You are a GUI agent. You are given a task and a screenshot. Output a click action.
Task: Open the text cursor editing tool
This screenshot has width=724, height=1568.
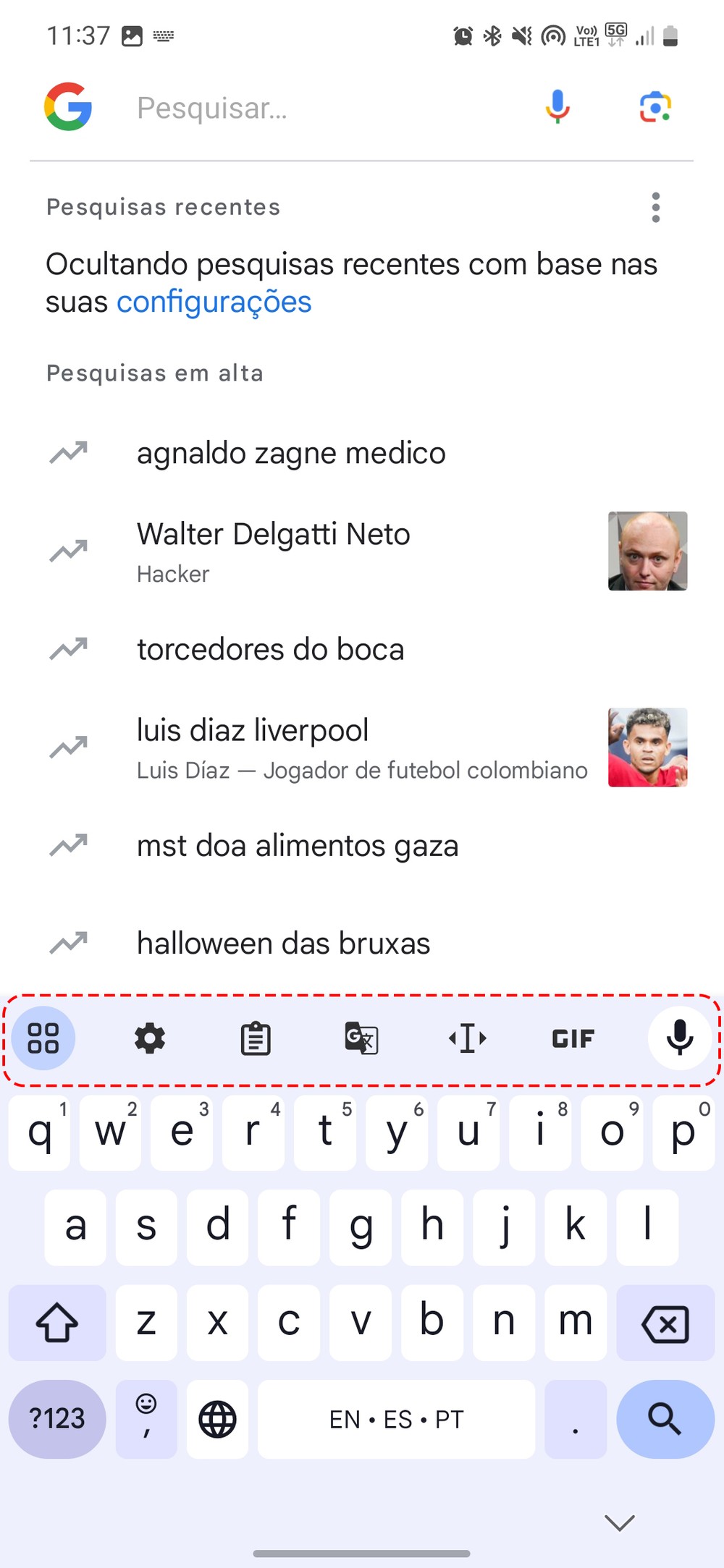[468, 1039]
